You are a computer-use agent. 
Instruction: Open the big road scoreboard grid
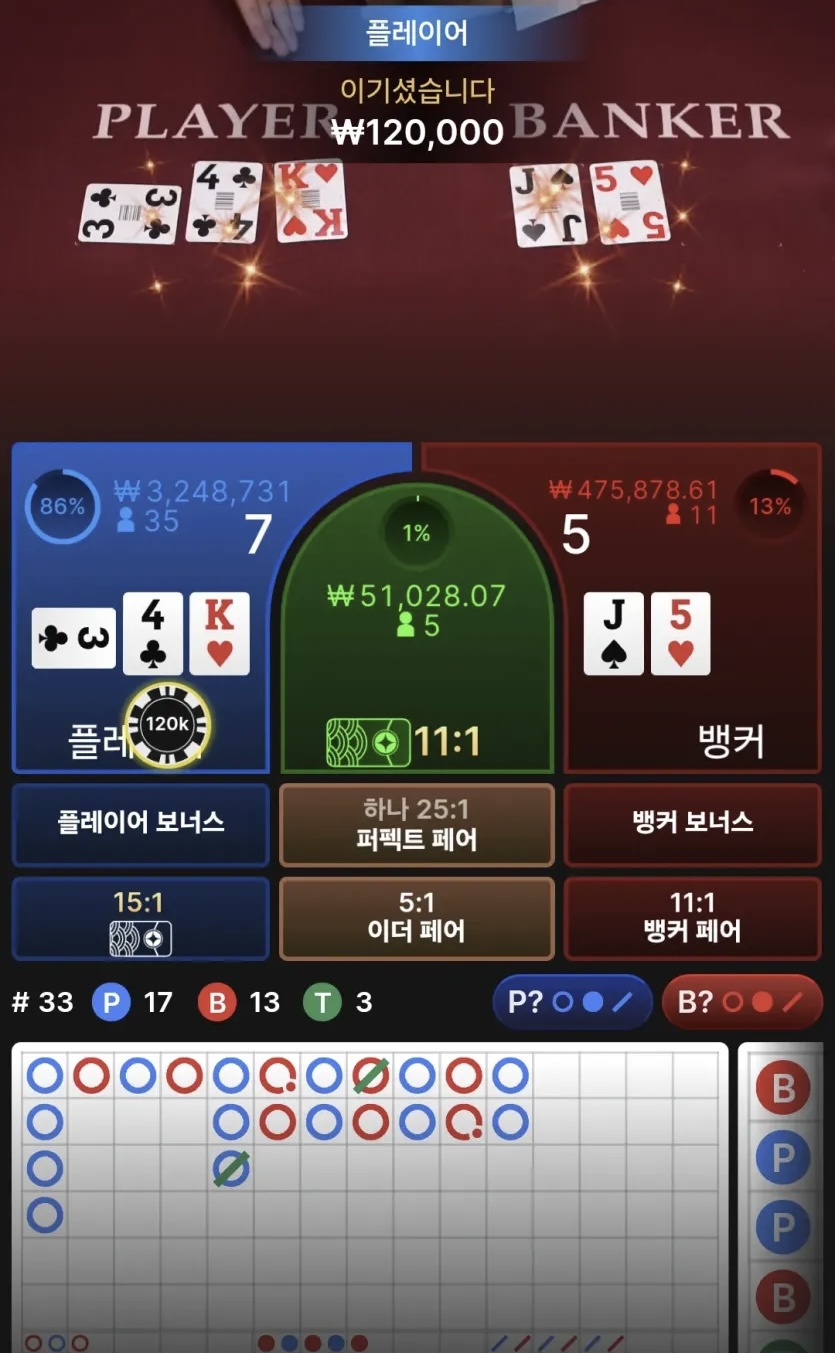370,1190
